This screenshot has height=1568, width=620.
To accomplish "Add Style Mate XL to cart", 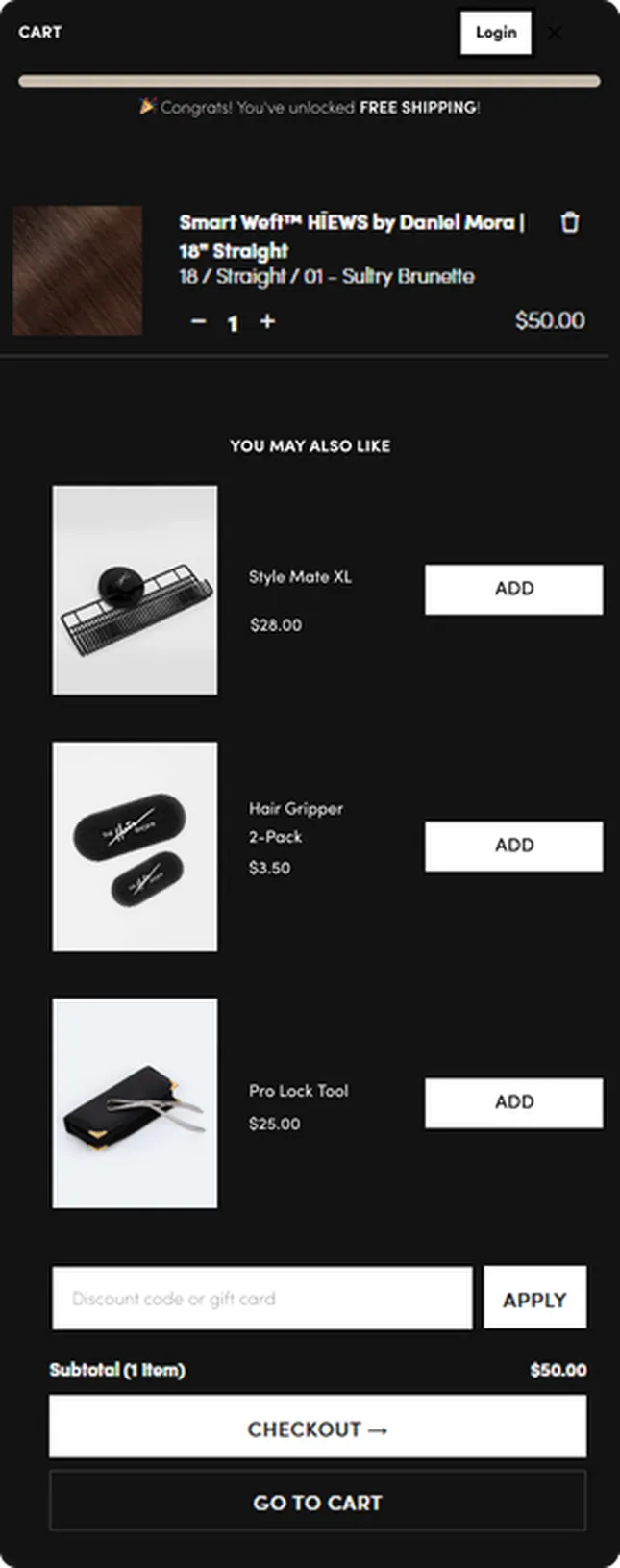I will point(513,589).
